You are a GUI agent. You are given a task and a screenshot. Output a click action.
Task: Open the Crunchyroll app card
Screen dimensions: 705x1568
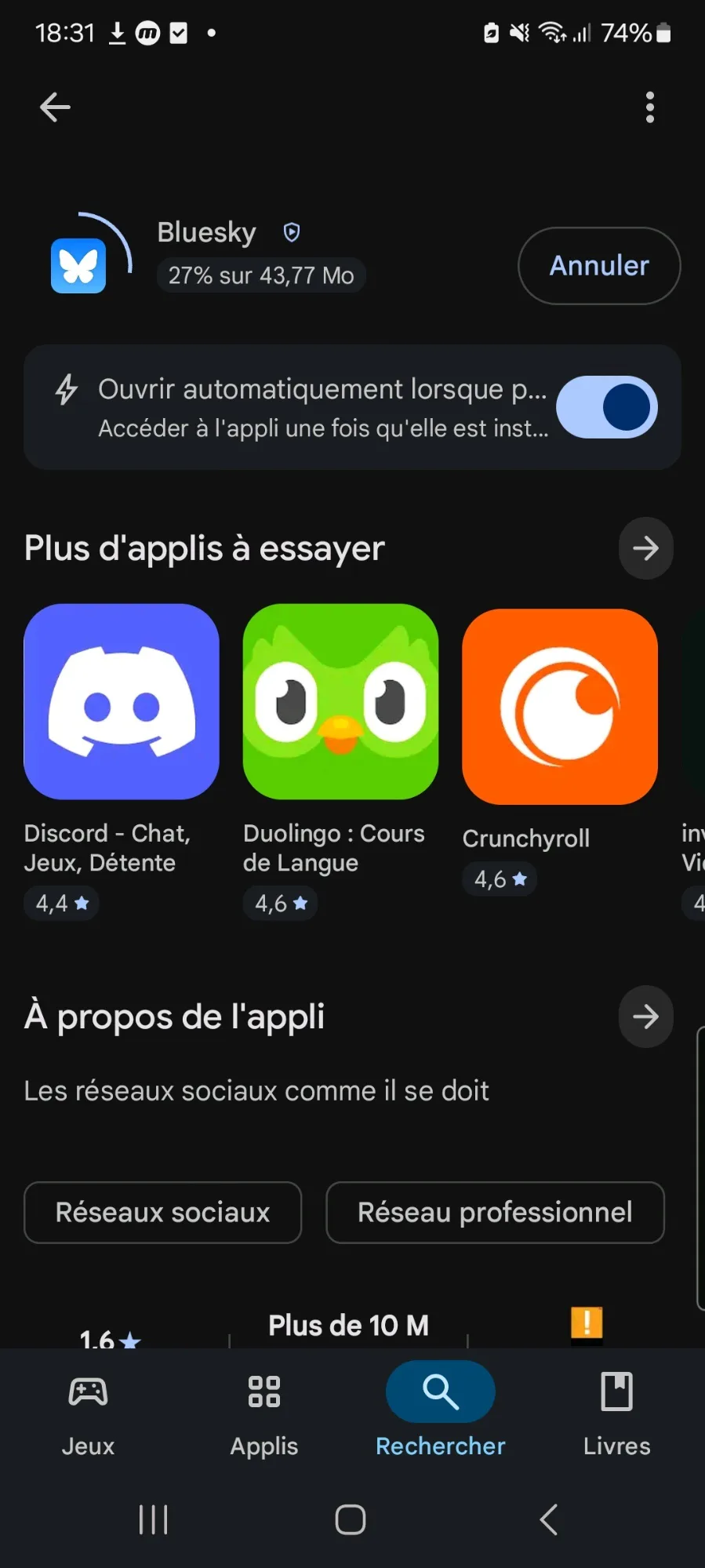[x=559, y=707]
